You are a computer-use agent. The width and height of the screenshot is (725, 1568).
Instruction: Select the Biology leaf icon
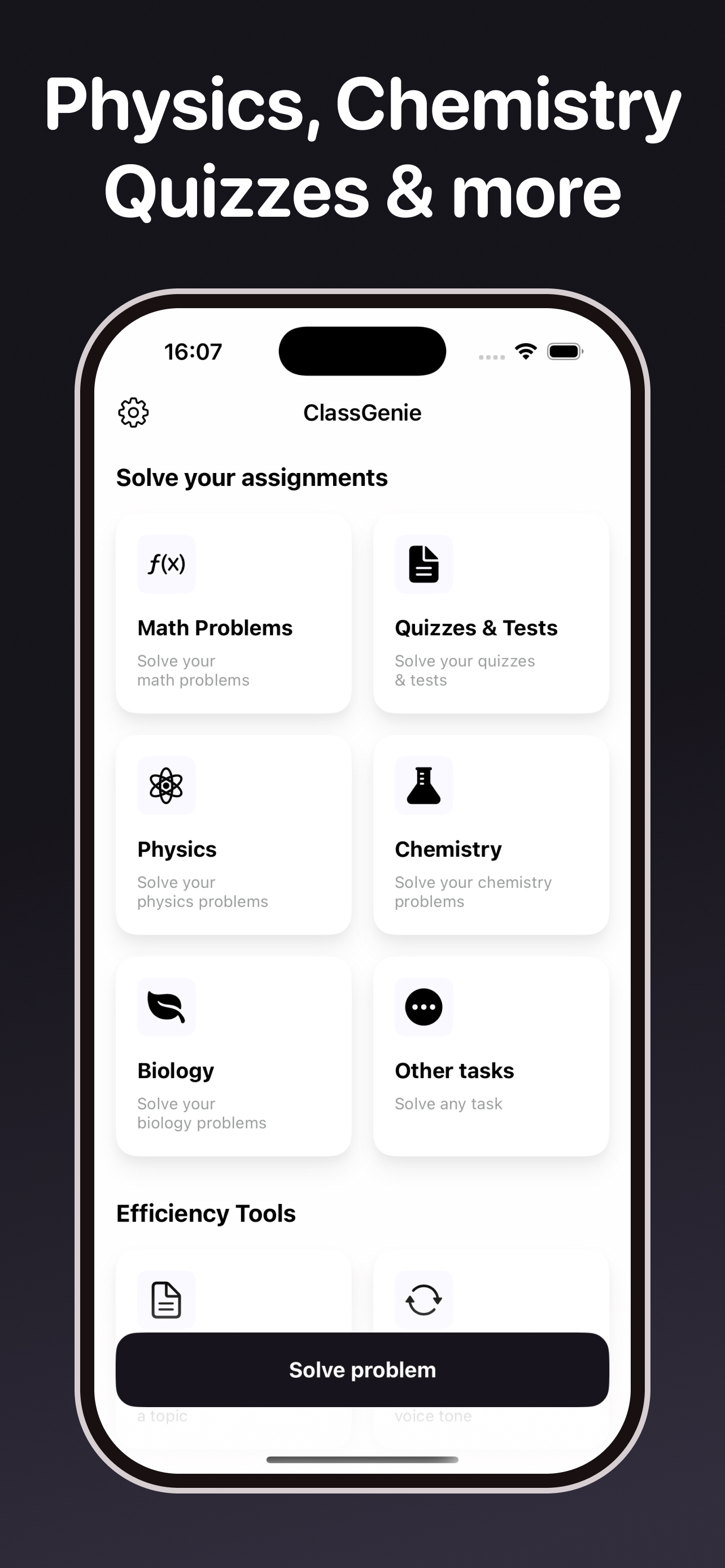(x=165, y=1006)
